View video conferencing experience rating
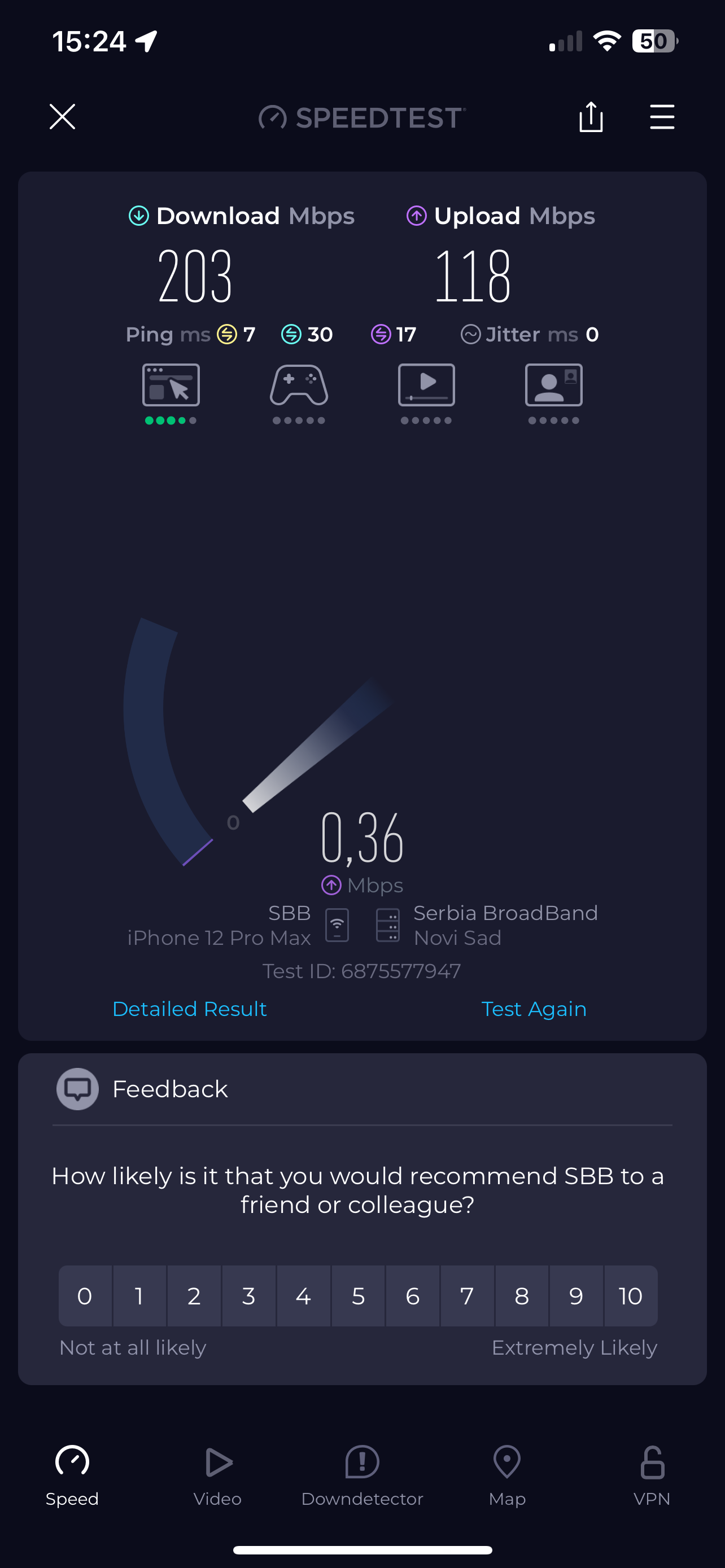The height and width of the screenshot is (1568, 725). click(553, 386)
